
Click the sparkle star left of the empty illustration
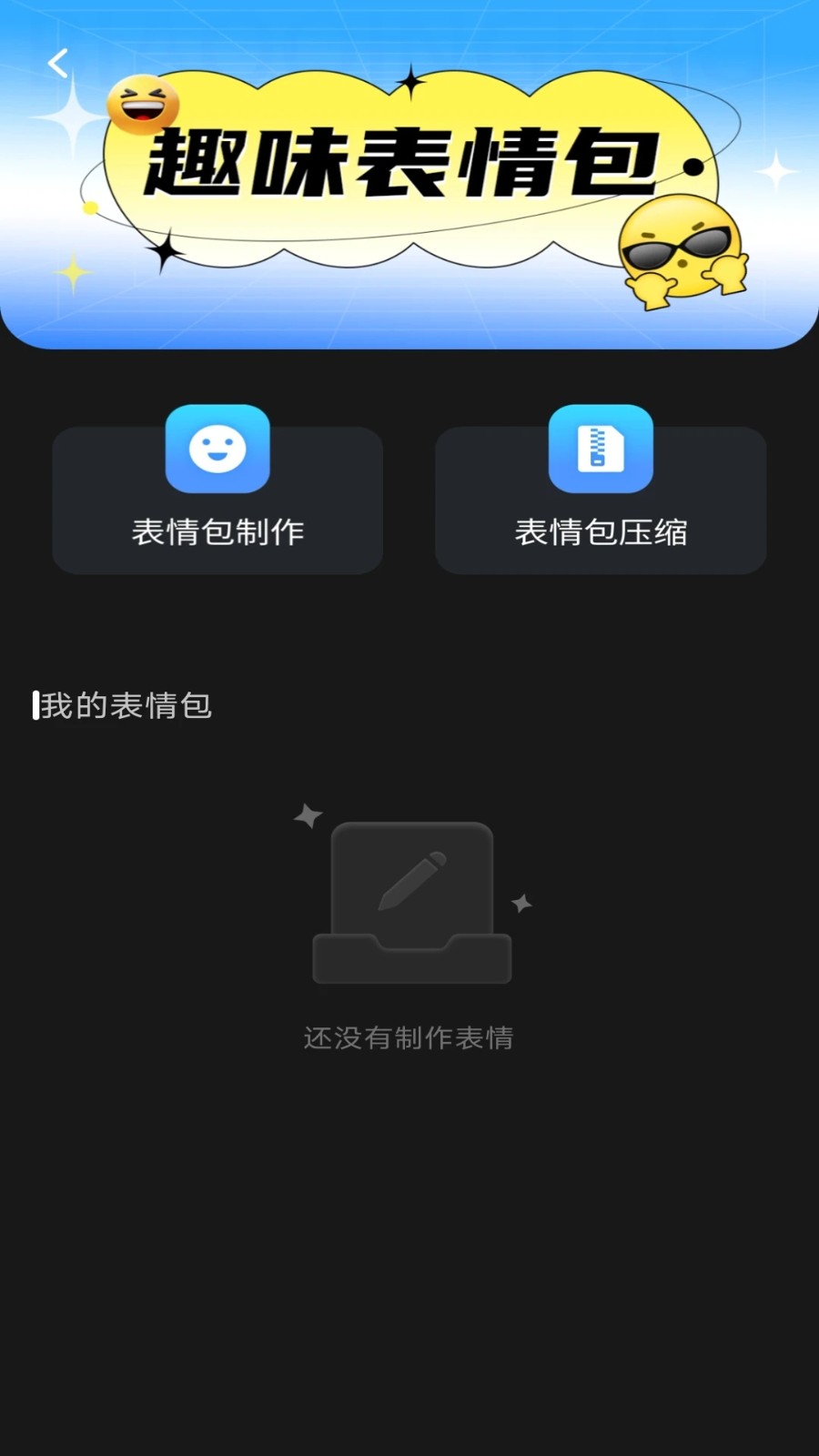click(x=309, y=816)
